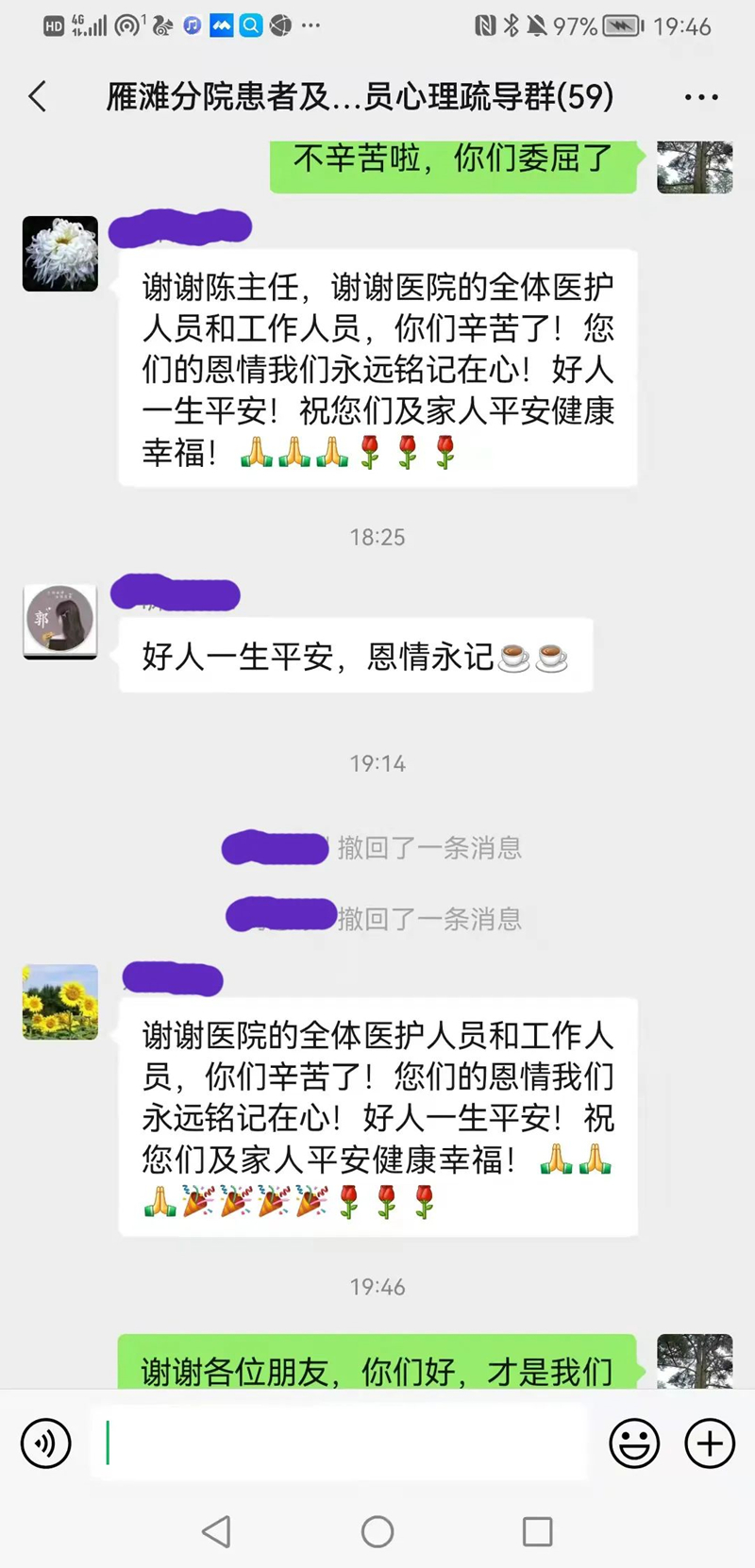Screen dimensions: 755x1568
Task: Go back from the group chat
Action: [x=38, y=96]
